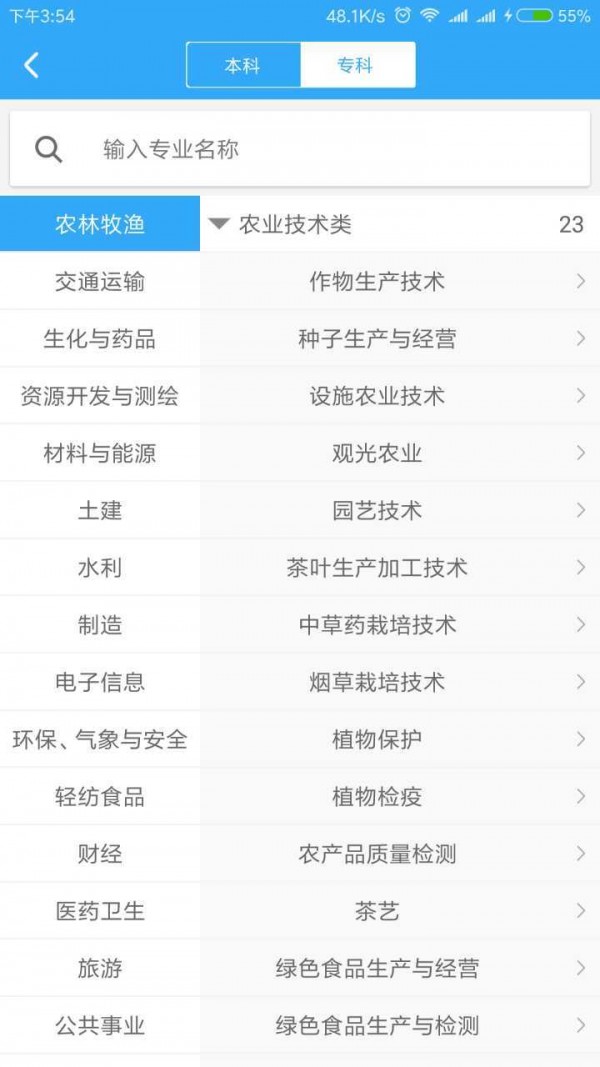Switch to the 本科 tab

click(x=243, y=65)
